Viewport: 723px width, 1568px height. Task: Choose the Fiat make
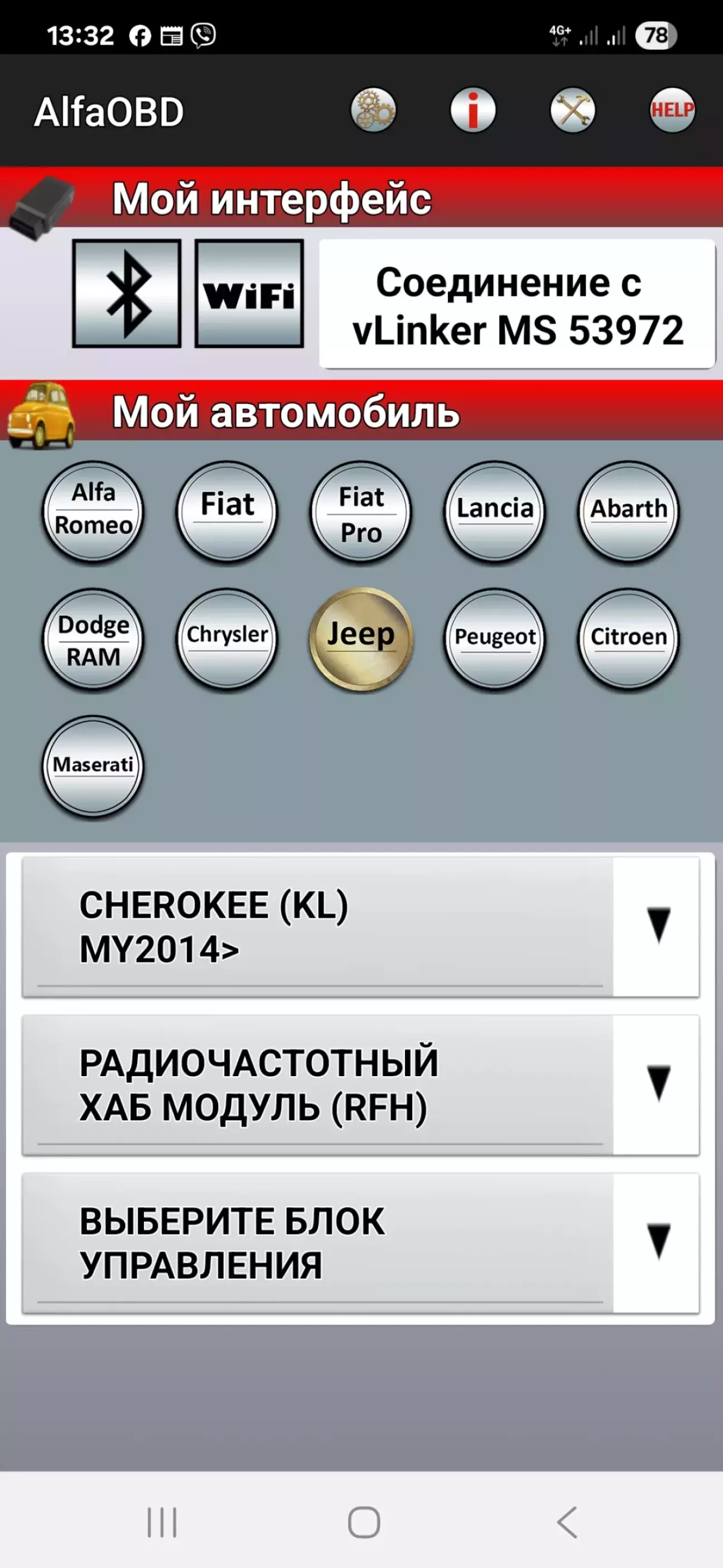coord(227,510)
